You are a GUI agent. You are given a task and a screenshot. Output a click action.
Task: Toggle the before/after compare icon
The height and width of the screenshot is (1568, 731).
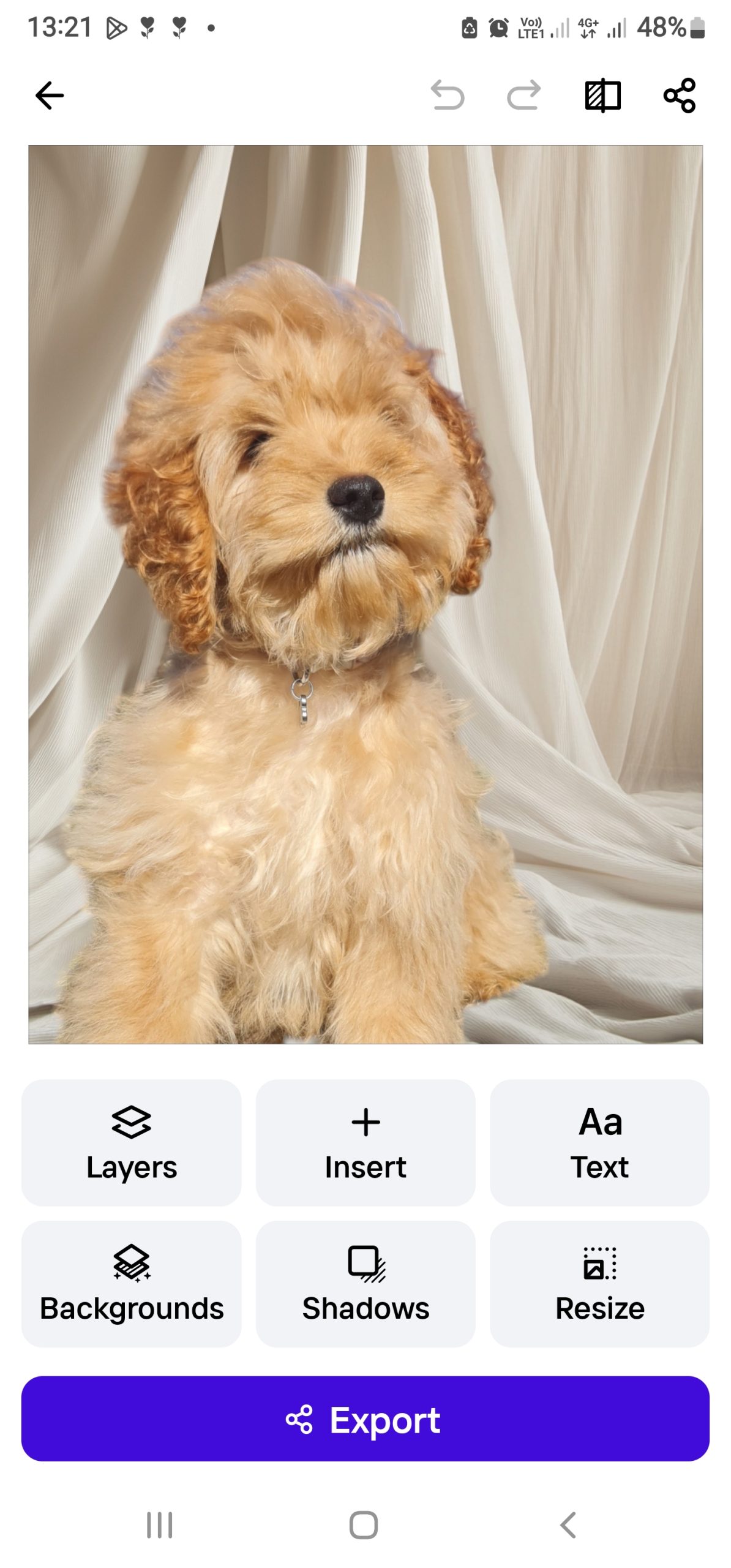(603, 96)
